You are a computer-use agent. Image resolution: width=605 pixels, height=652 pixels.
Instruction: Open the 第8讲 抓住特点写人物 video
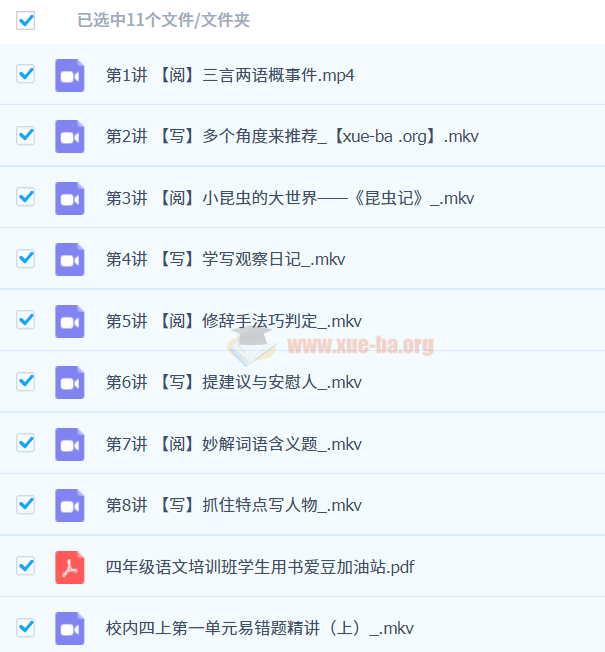tap(233, 505)
